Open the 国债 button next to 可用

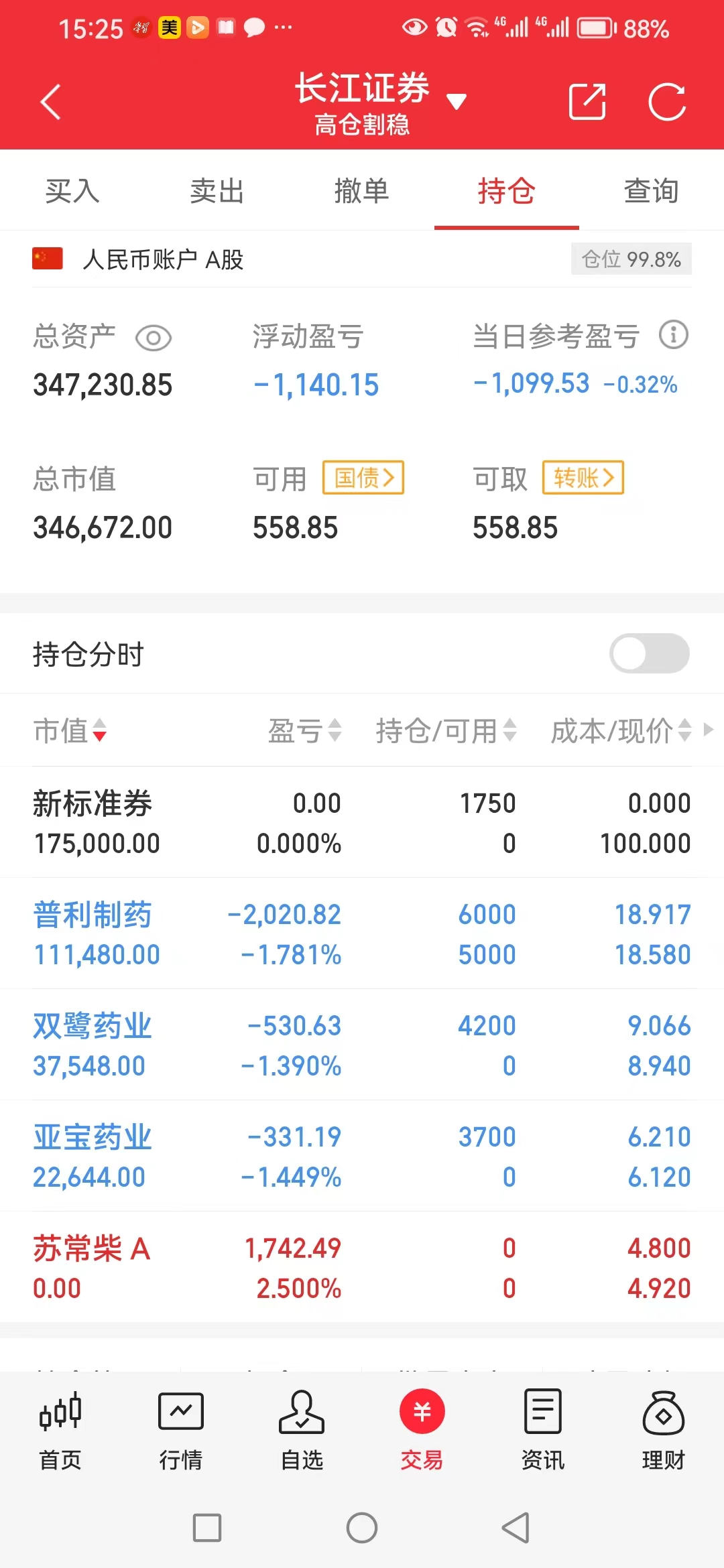tap(361, 478)
